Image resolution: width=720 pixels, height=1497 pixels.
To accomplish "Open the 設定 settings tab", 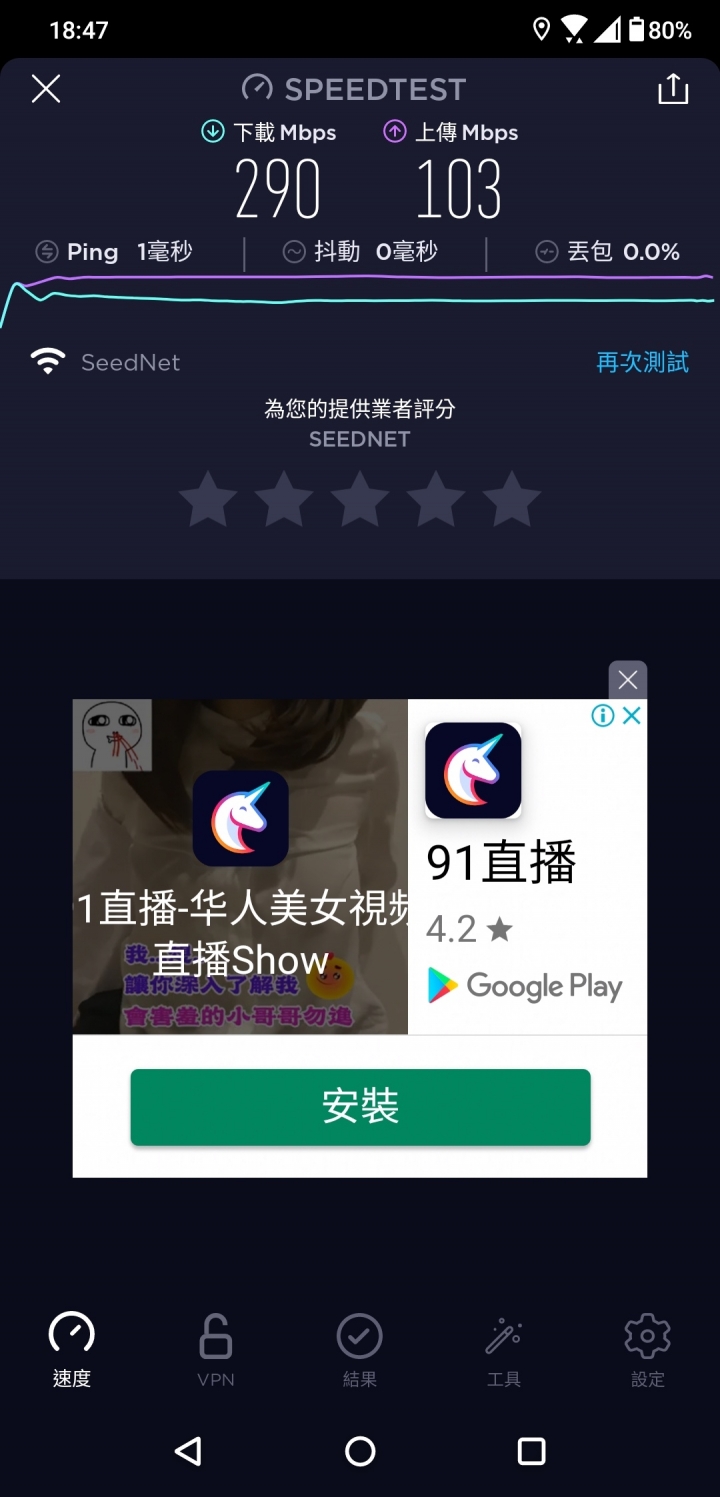I will pyautogui.click(x=647, y=1349).
